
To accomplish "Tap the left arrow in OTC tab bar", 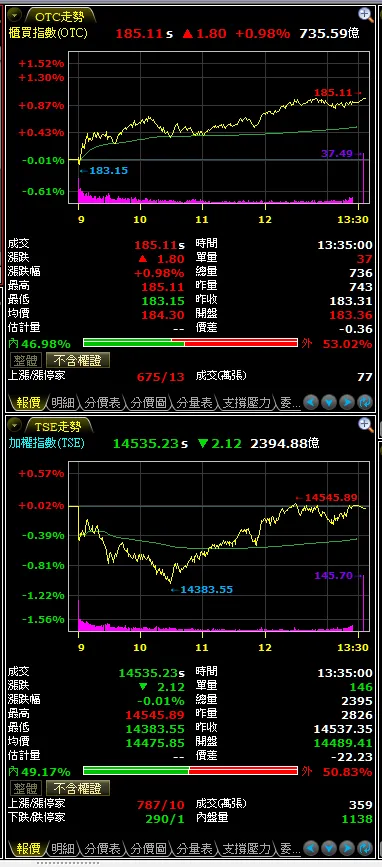I will 311,403.
